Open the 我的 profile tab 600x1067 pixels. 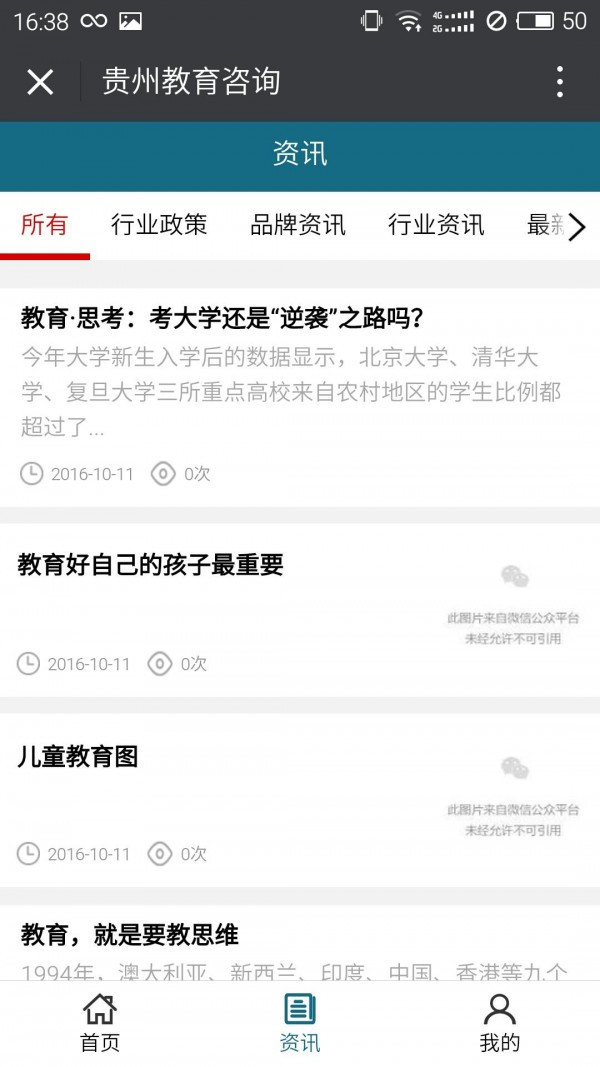tap(499, 1022)
